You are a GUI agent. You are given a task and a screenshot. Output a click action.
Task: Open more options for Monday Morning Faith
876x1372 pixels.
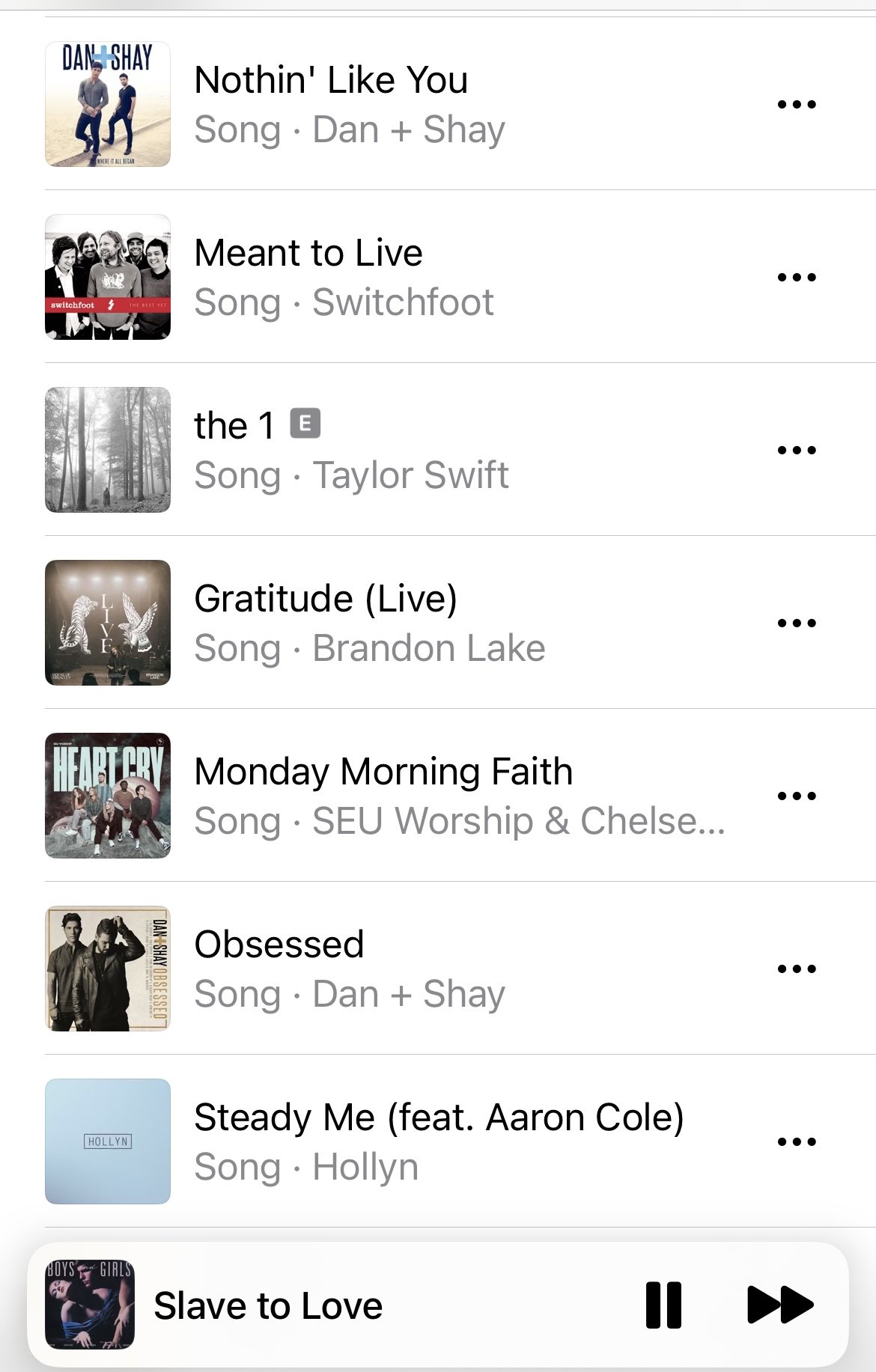click(796, 796)
